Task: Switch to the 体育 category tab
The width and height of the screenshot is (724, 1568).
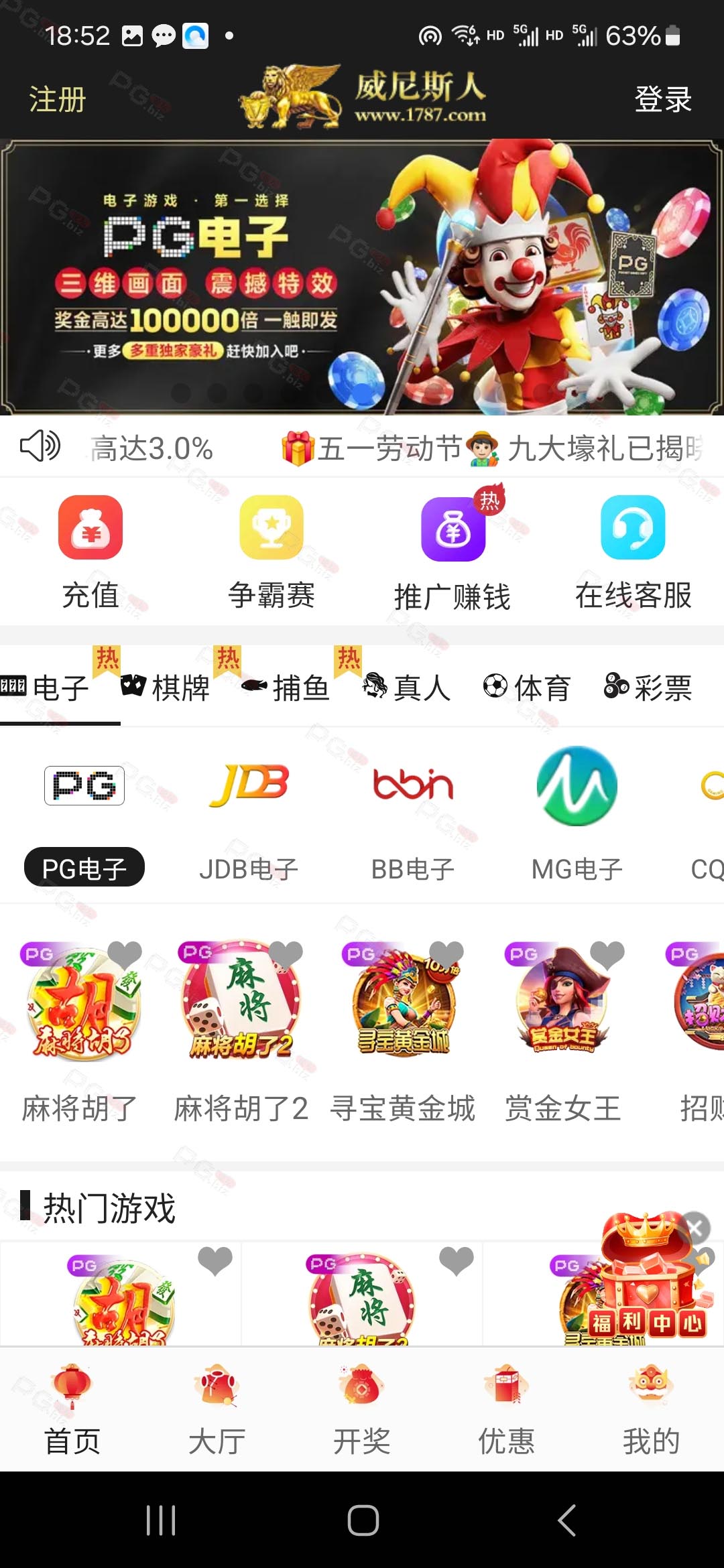Action: click(527, 688)
